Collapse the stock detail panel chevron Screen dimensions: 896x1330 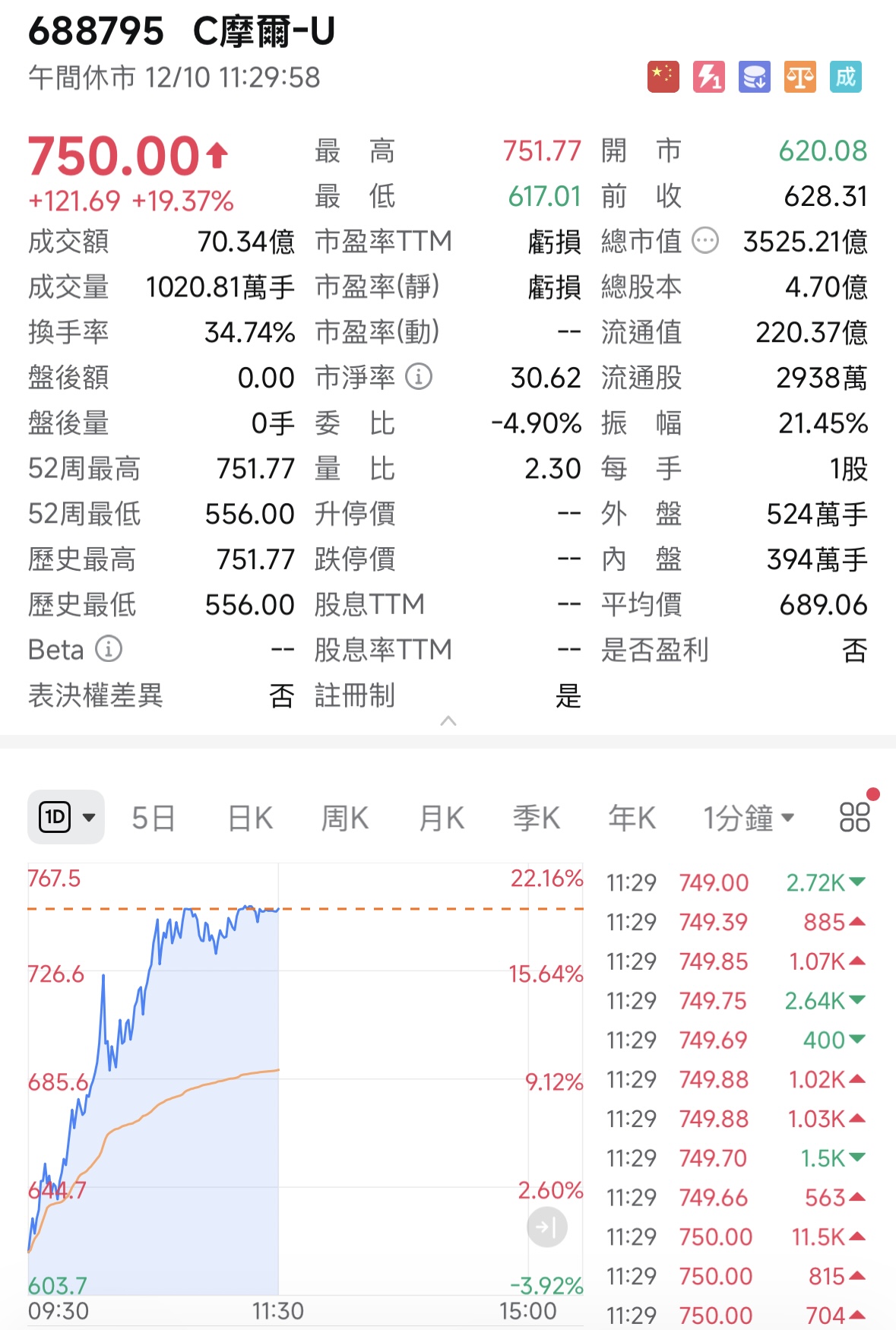click(x=448, y=720)
